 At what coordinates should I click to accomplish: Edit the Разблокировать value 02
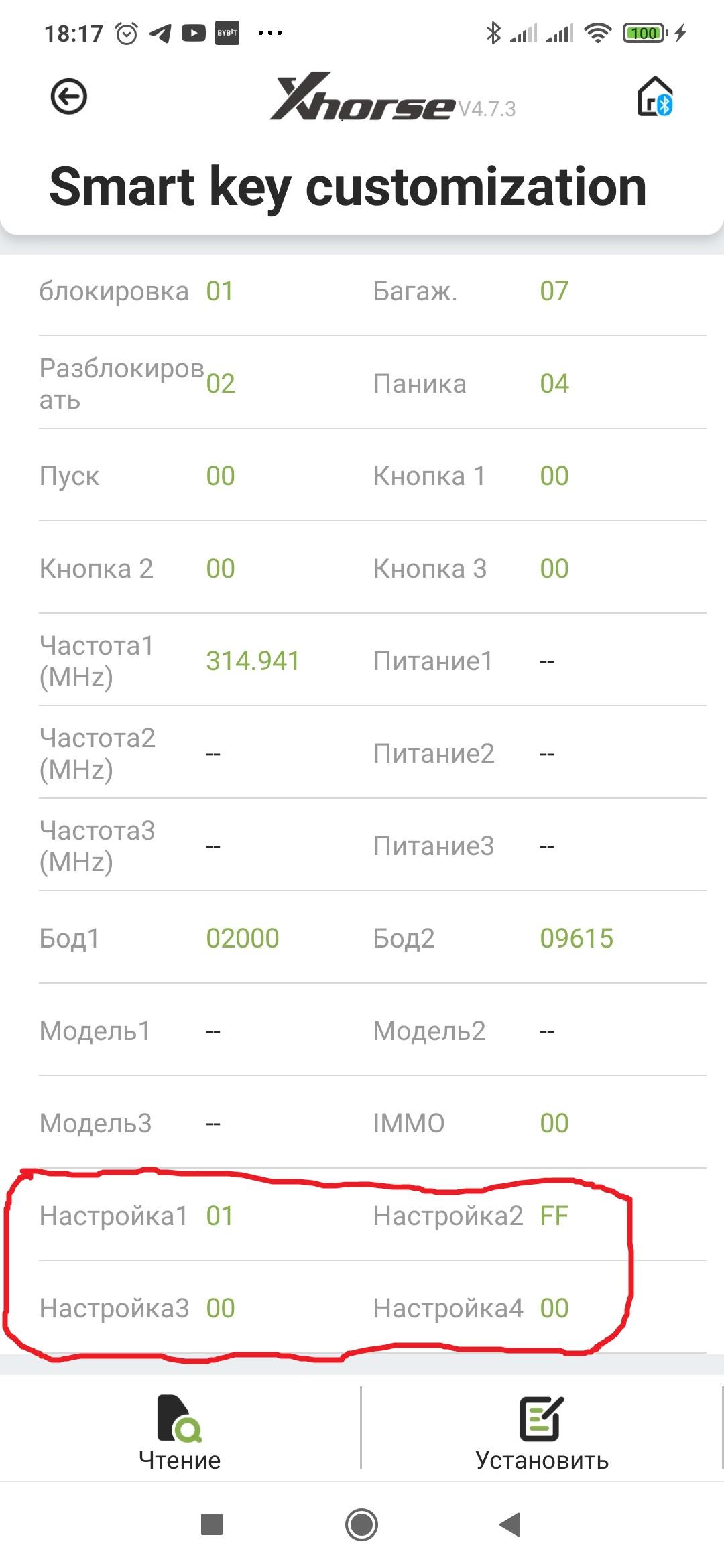(221, 384)
